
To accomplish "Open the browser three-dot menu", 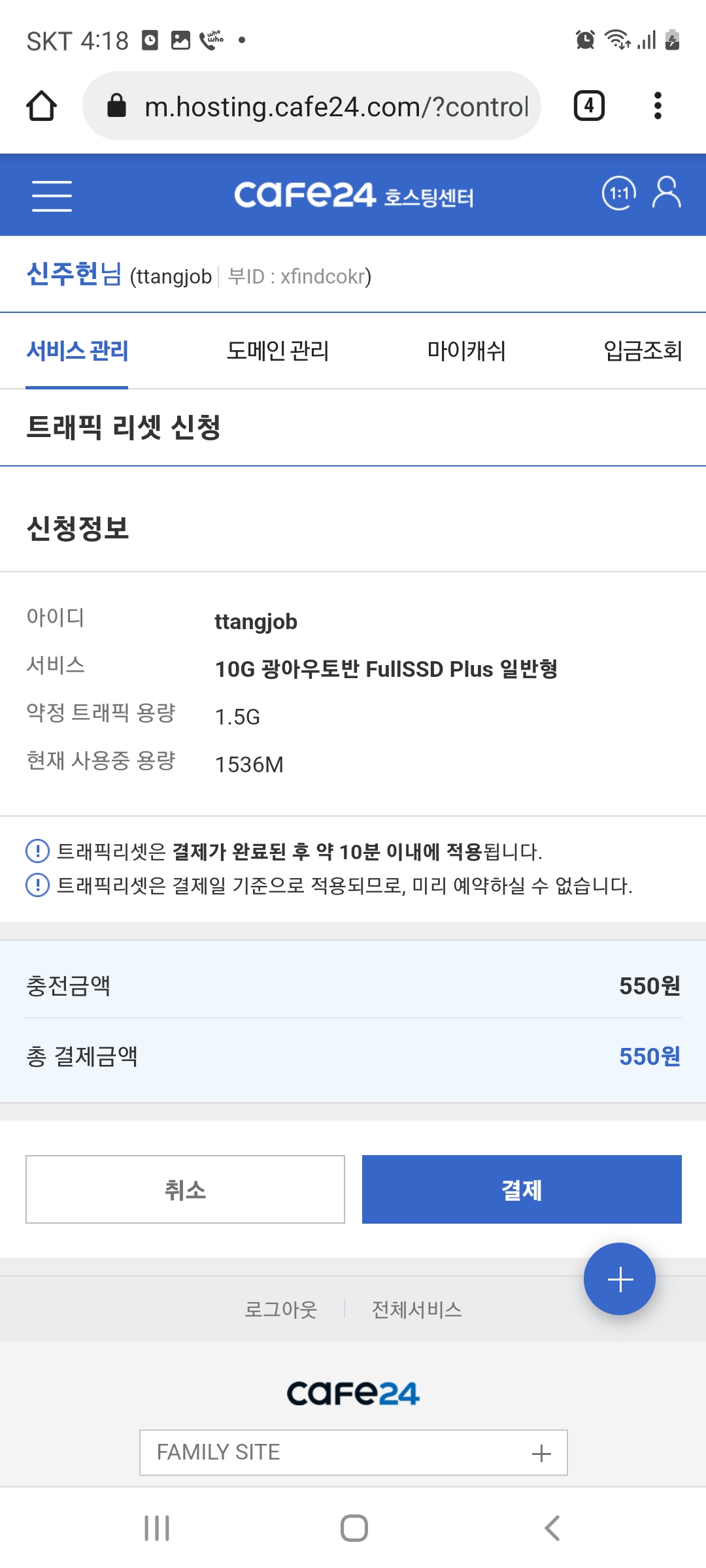I will click(x=657, y=105).
